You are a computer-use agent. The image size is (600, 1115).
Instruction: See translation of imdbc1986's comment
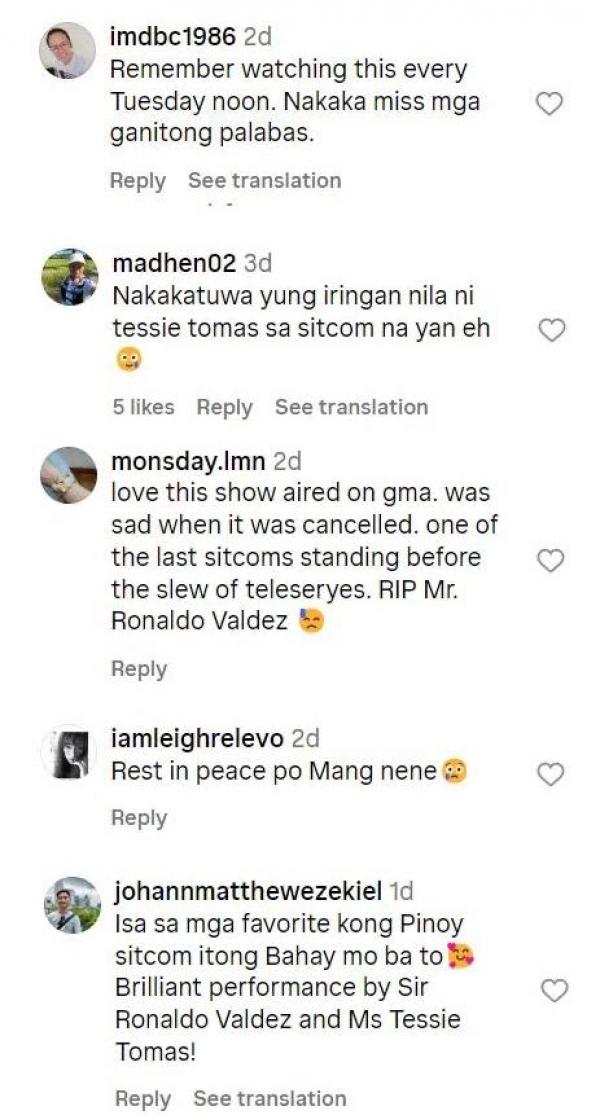pyautogui.click(x=264, y=181)
